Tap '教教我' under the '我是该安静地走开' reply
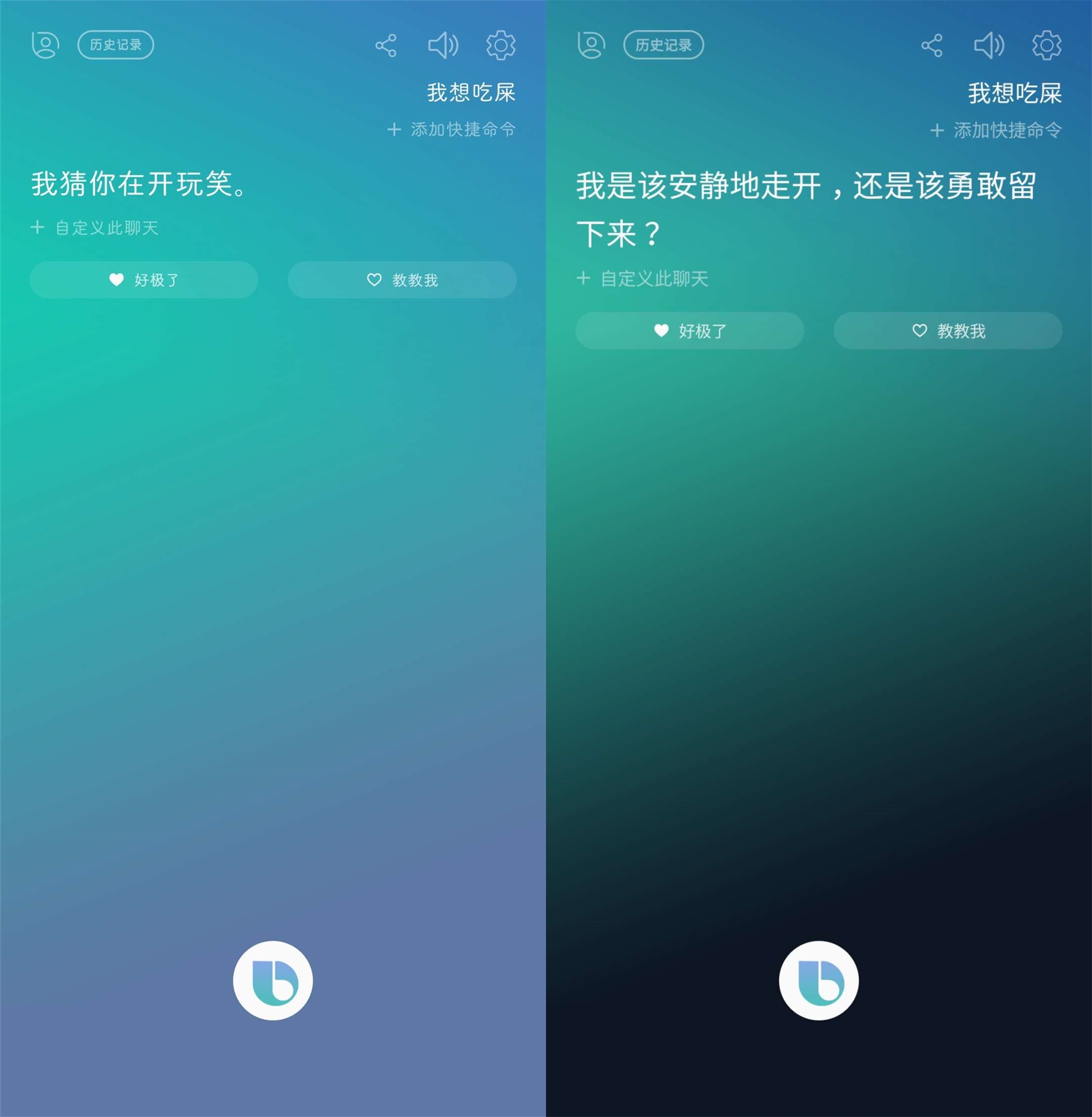The height and width of the screenshot is (1117, 1092). pos(948,331)
